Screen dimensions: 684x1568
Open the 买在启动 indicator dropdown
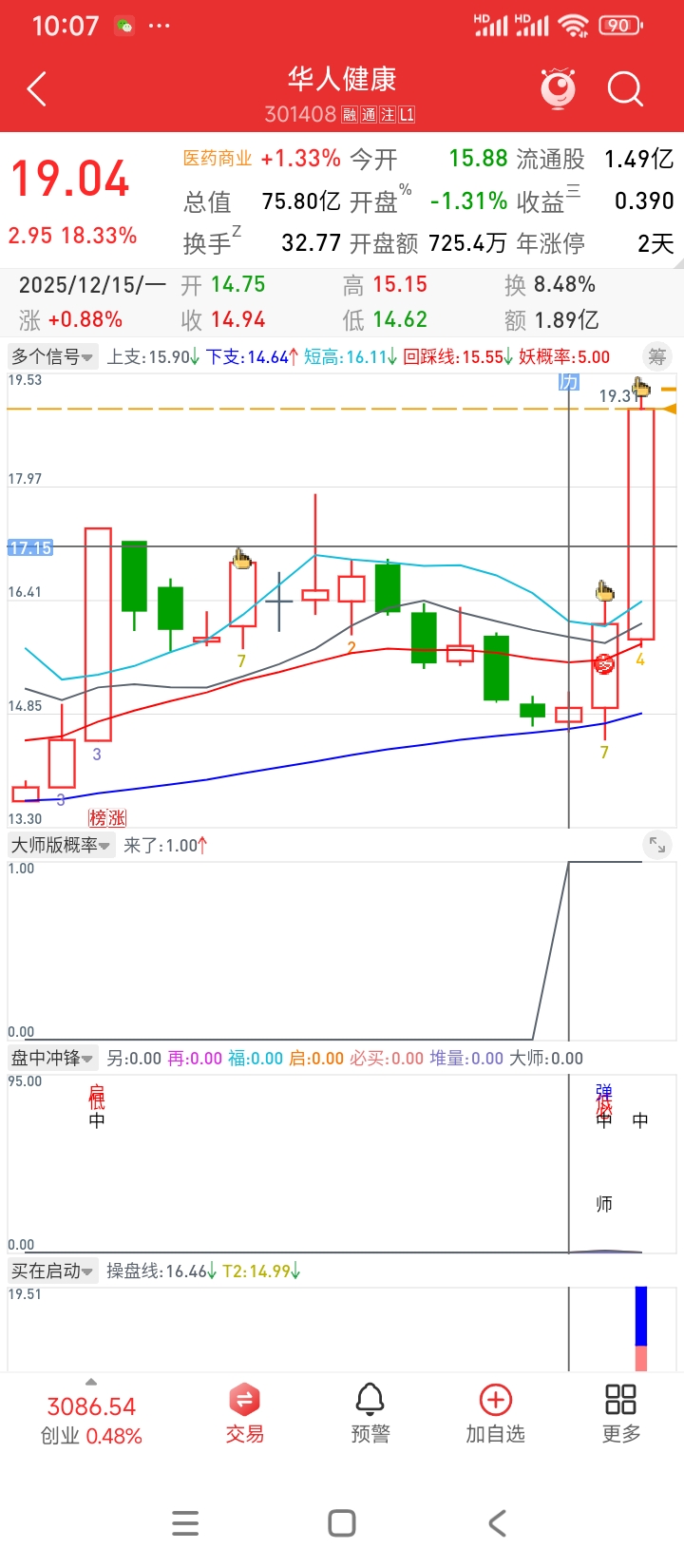pos(53,1271)
